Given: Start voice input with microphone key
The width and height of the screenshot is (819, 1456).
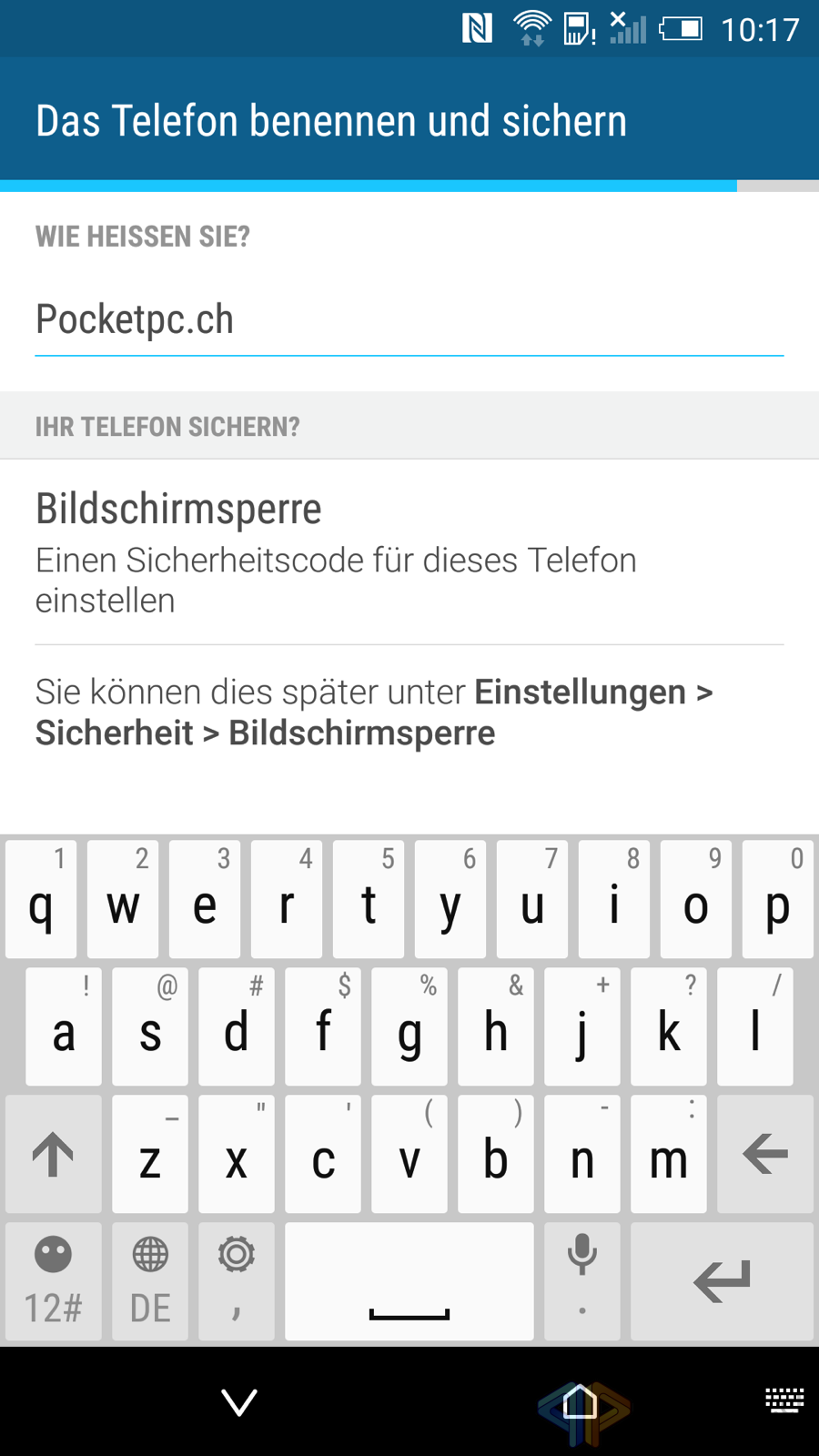Looking at the screenshot, I should [x=582, y=1281].
